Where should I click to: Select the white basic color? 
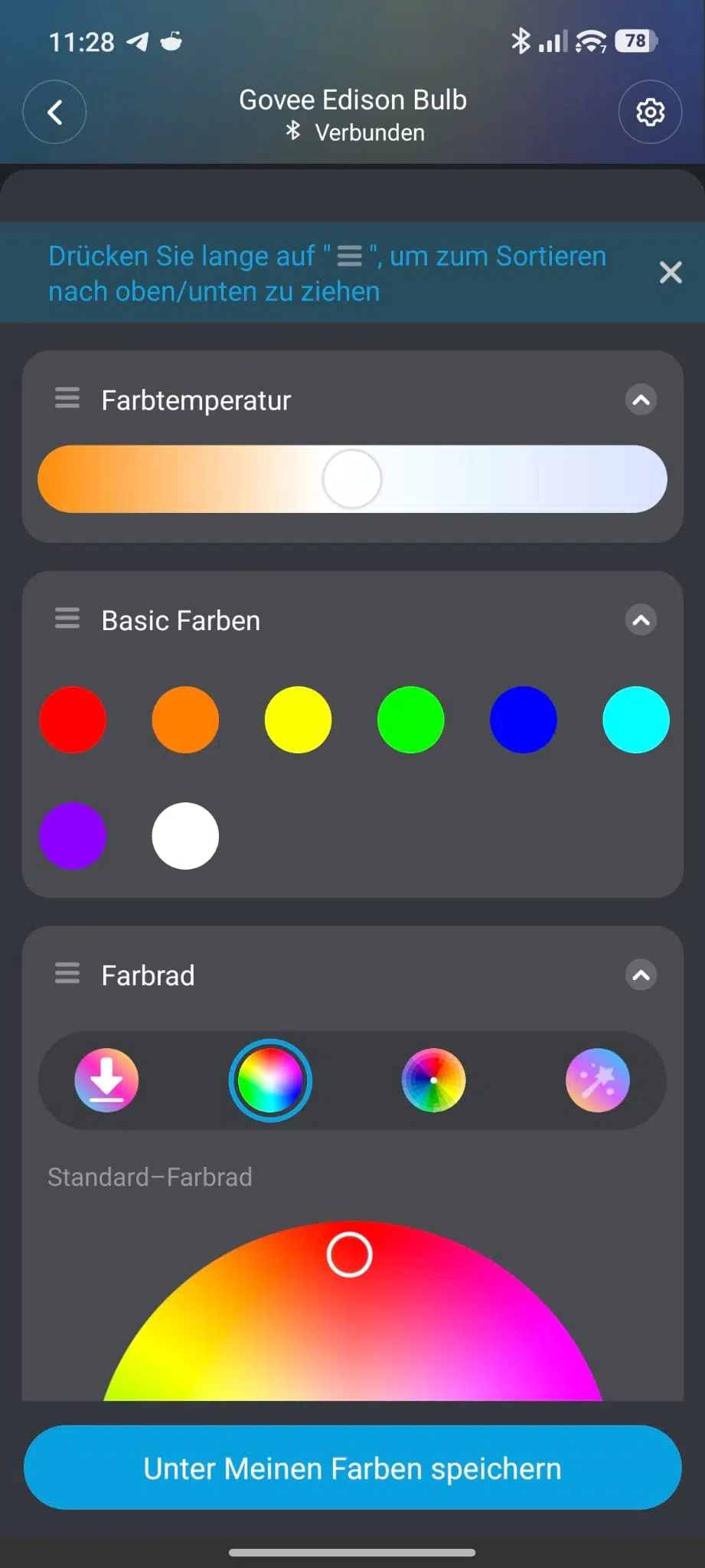(185, 835)
